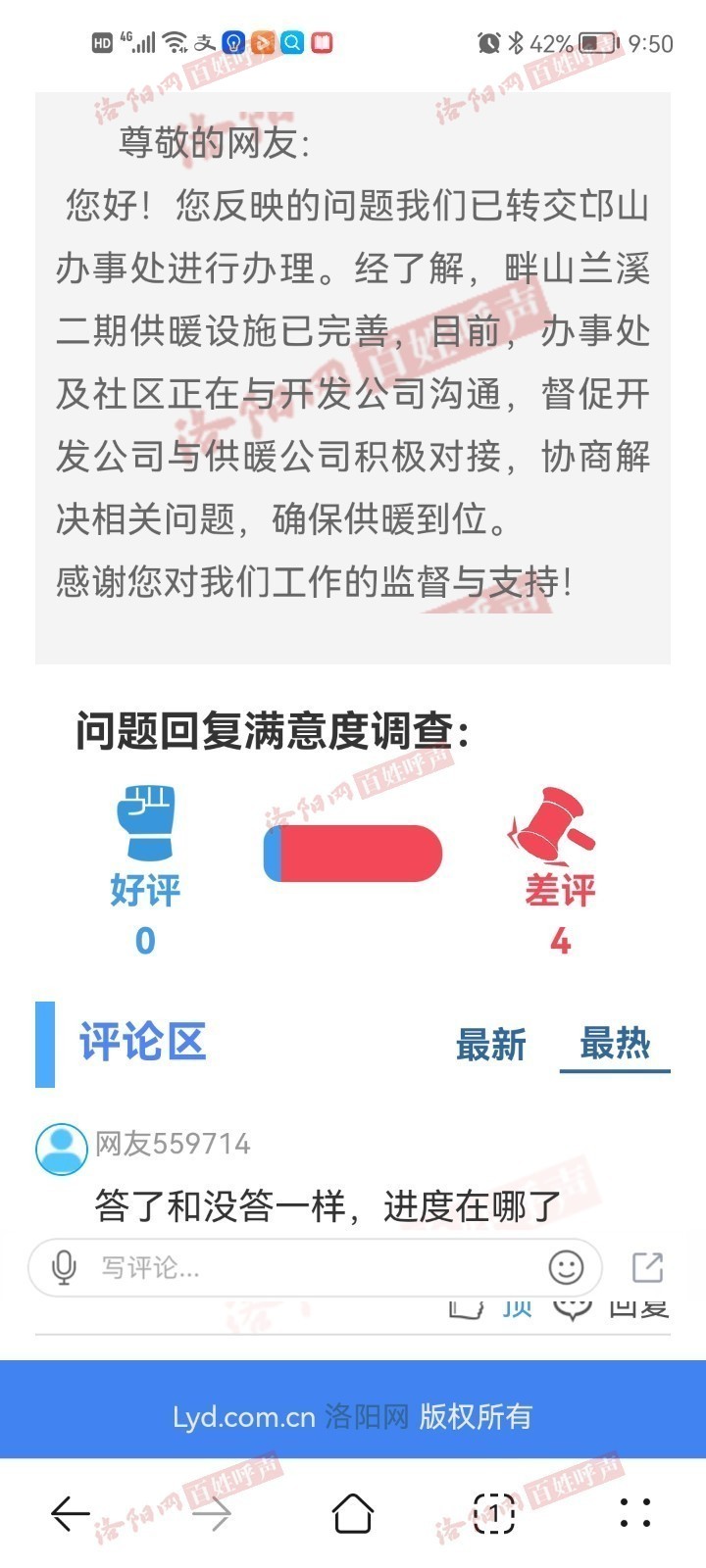Select the 最热 comments tab
Viewport: 706px width, 1568px height.
coord(615,1043)
